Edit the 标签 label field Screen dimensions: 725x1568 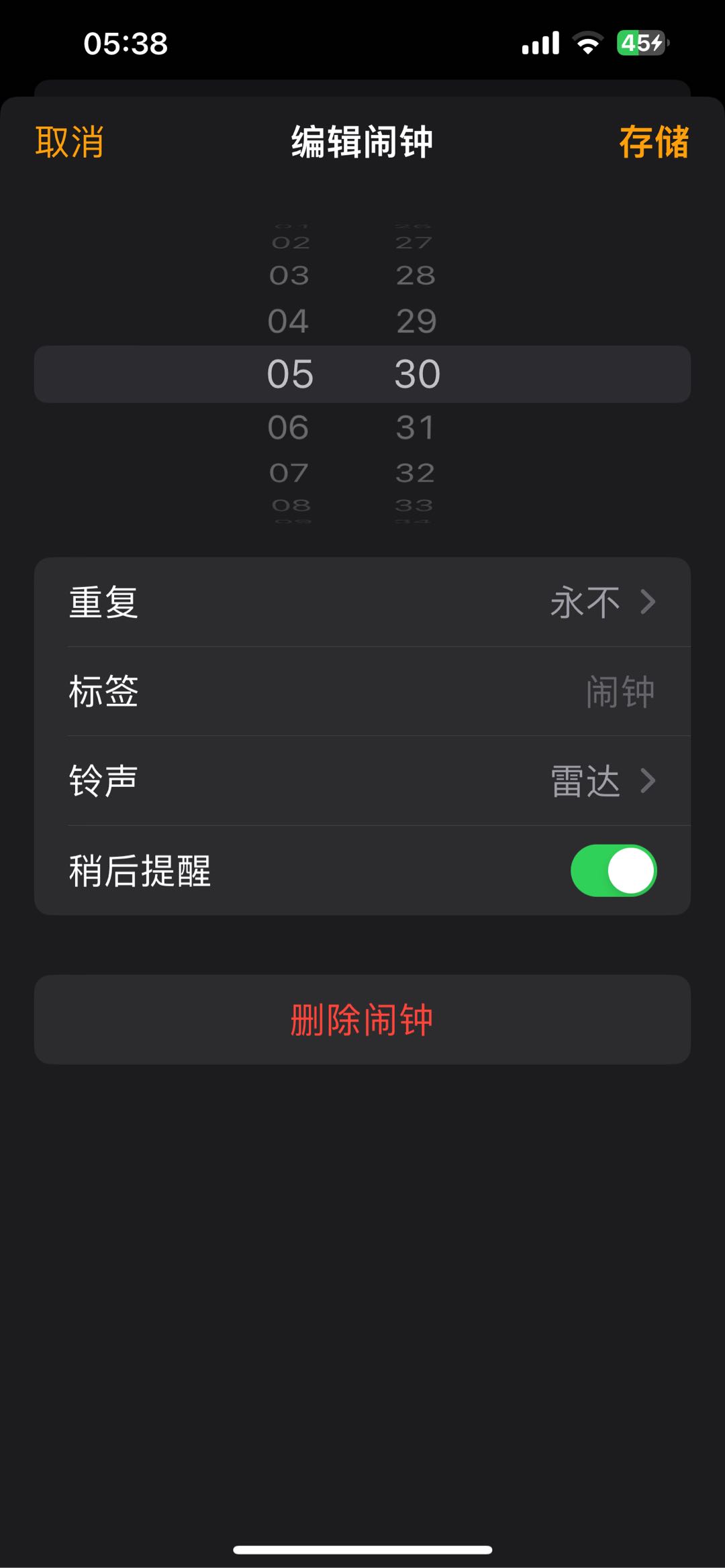[x=362, y=691]
